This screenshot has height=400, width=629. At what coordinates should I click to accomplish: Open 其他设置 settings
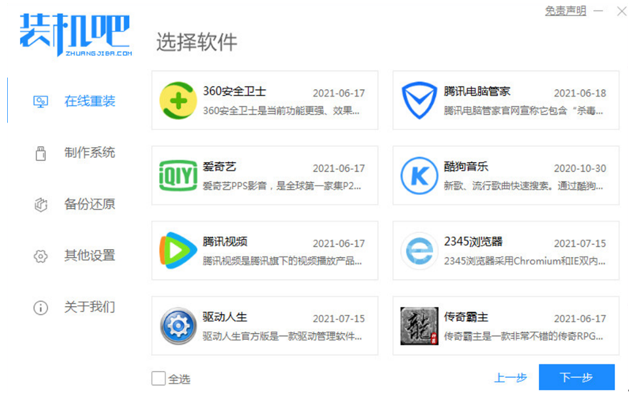(89, 255)
